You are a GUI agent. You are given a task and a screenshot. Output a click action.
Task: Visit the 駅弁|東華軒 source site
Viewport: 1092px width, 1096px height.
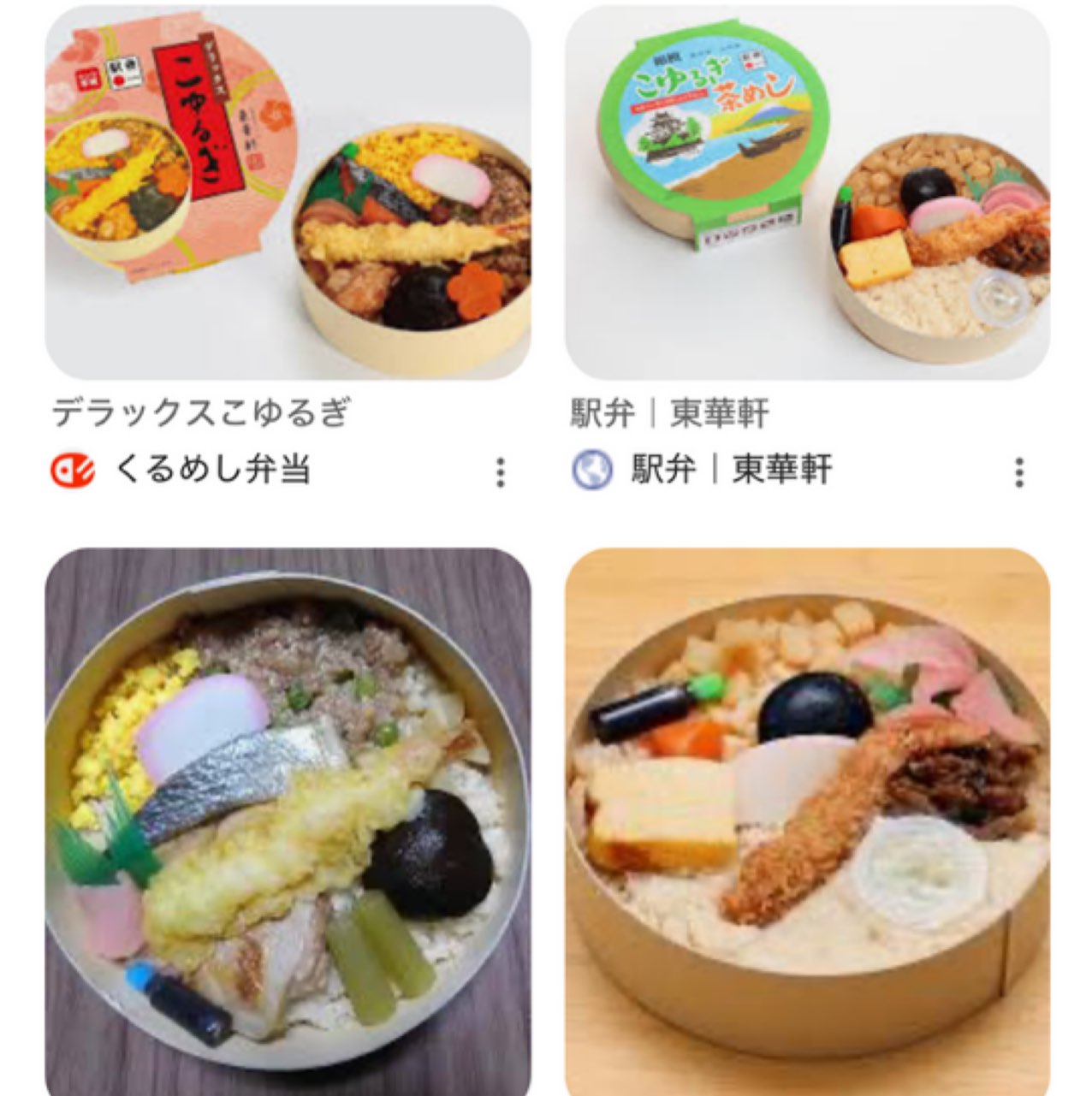coord(730,471)
